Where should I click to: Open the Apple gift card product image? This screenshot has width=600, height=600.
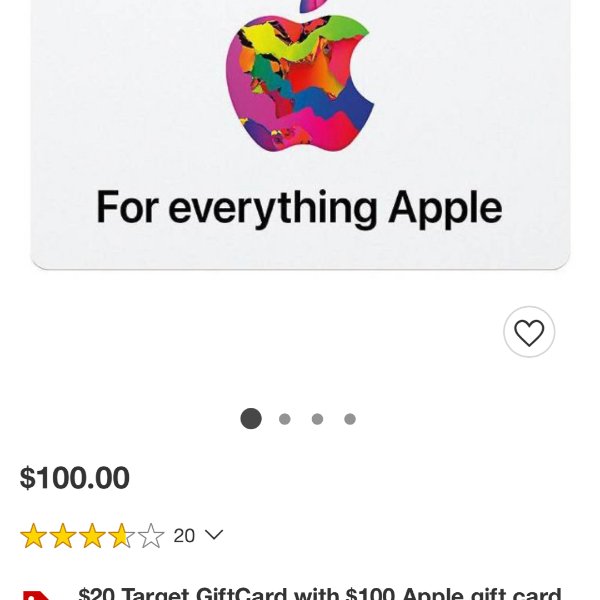click(x=300, y=130)
